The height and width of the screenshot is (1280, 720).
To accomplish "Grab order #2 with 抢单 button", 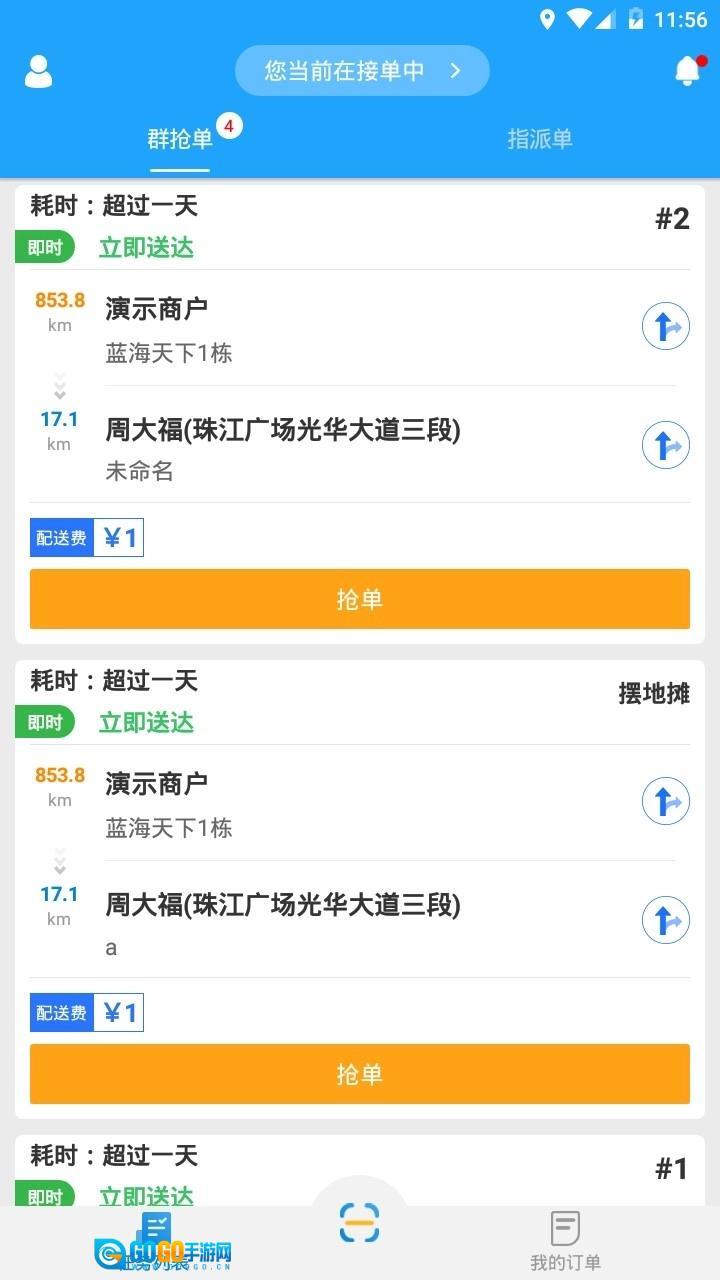I will click(360, 599).
